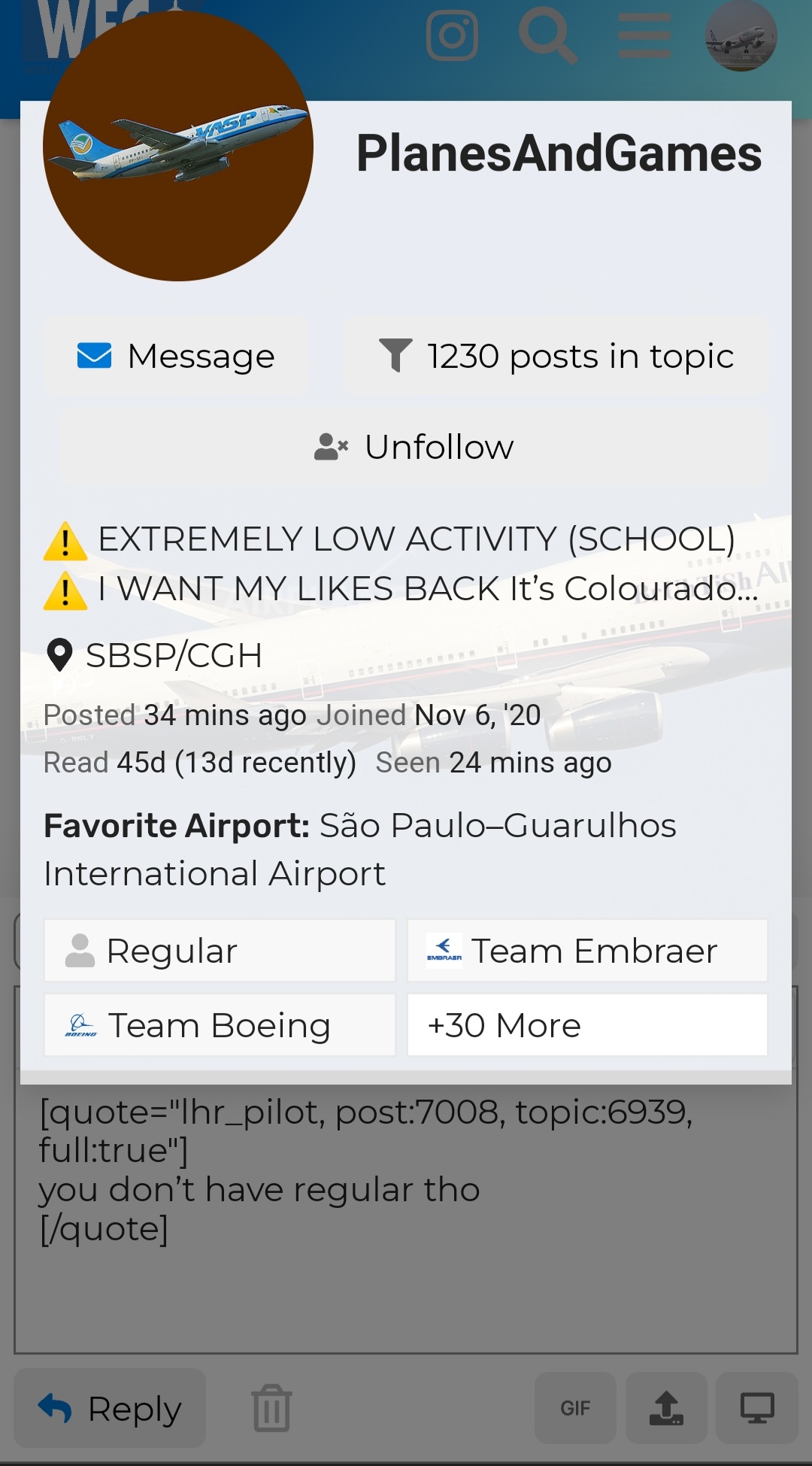Insert a GIF
812x1466 pixels.
pyautogui.click(x=575, y=1408)
